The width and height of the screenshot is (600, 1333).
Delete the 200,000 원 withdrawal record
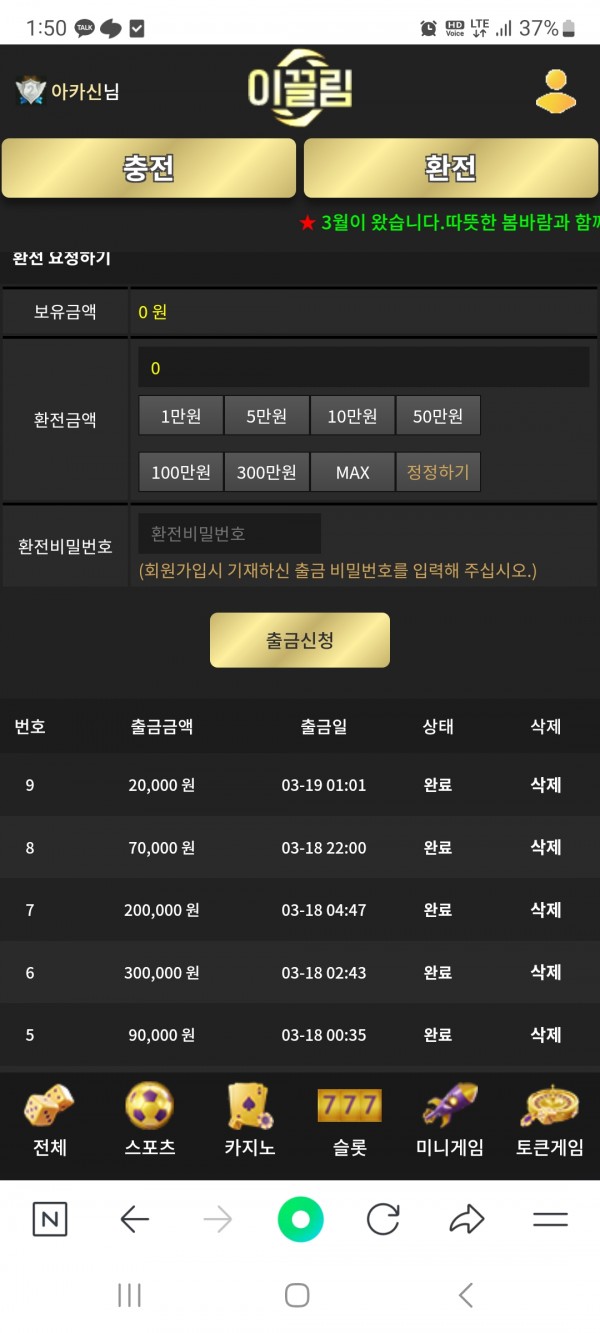pos(545,910)
